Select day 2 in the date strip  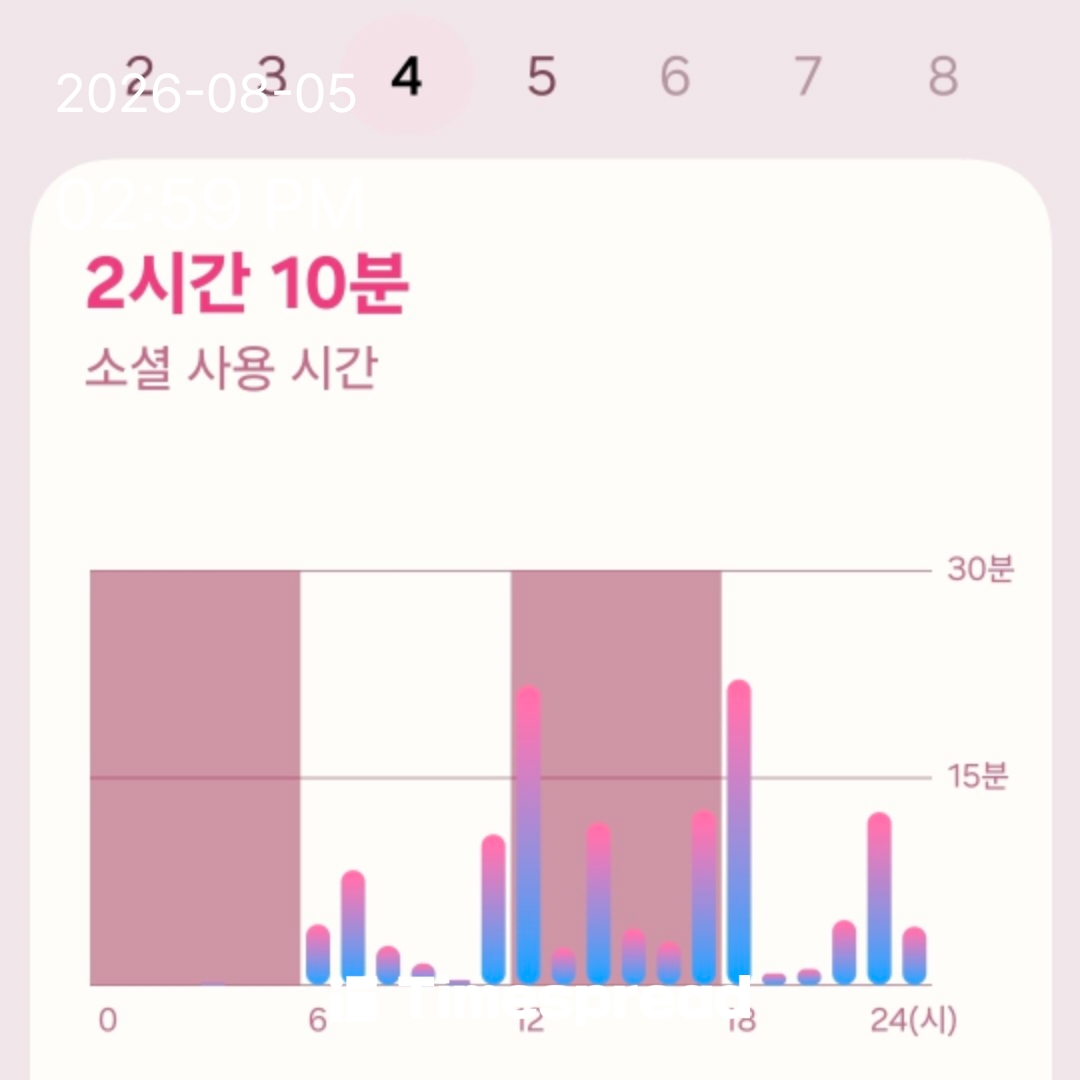tap(140, 74)
